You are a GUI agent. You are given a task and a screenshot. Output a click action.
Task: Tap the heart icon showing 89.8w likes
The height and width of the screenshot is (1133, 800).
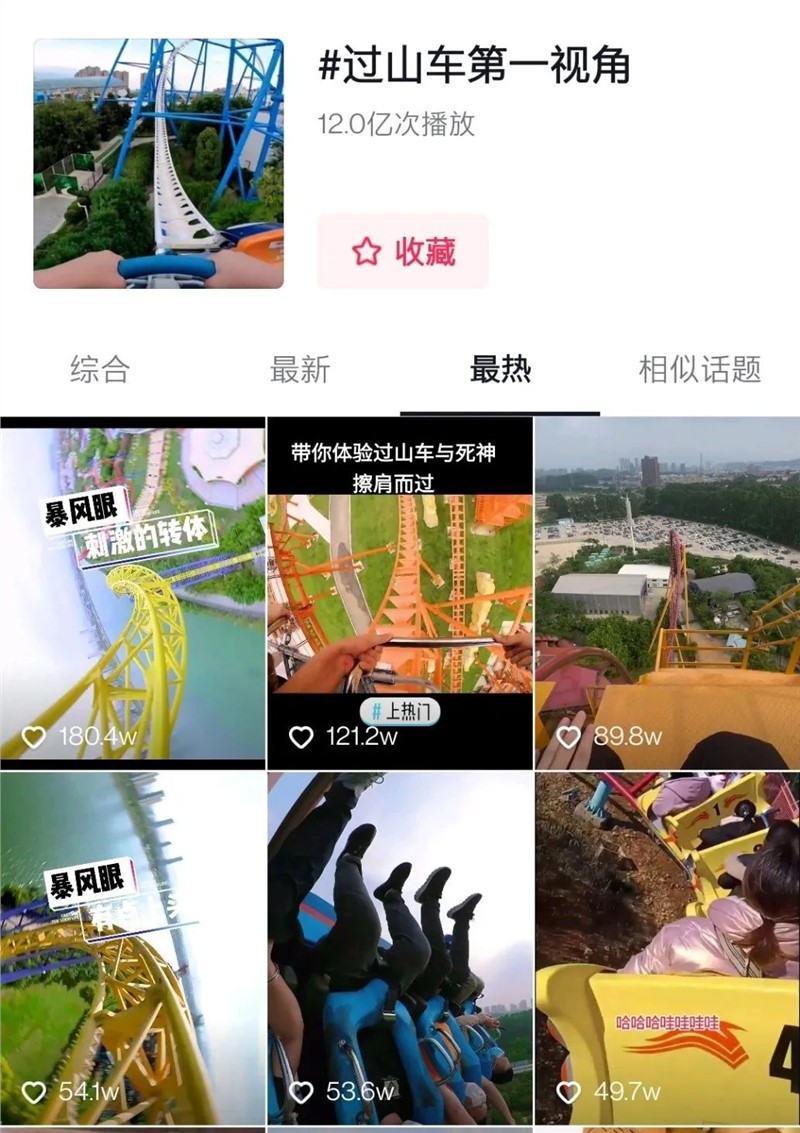[568, 737]
